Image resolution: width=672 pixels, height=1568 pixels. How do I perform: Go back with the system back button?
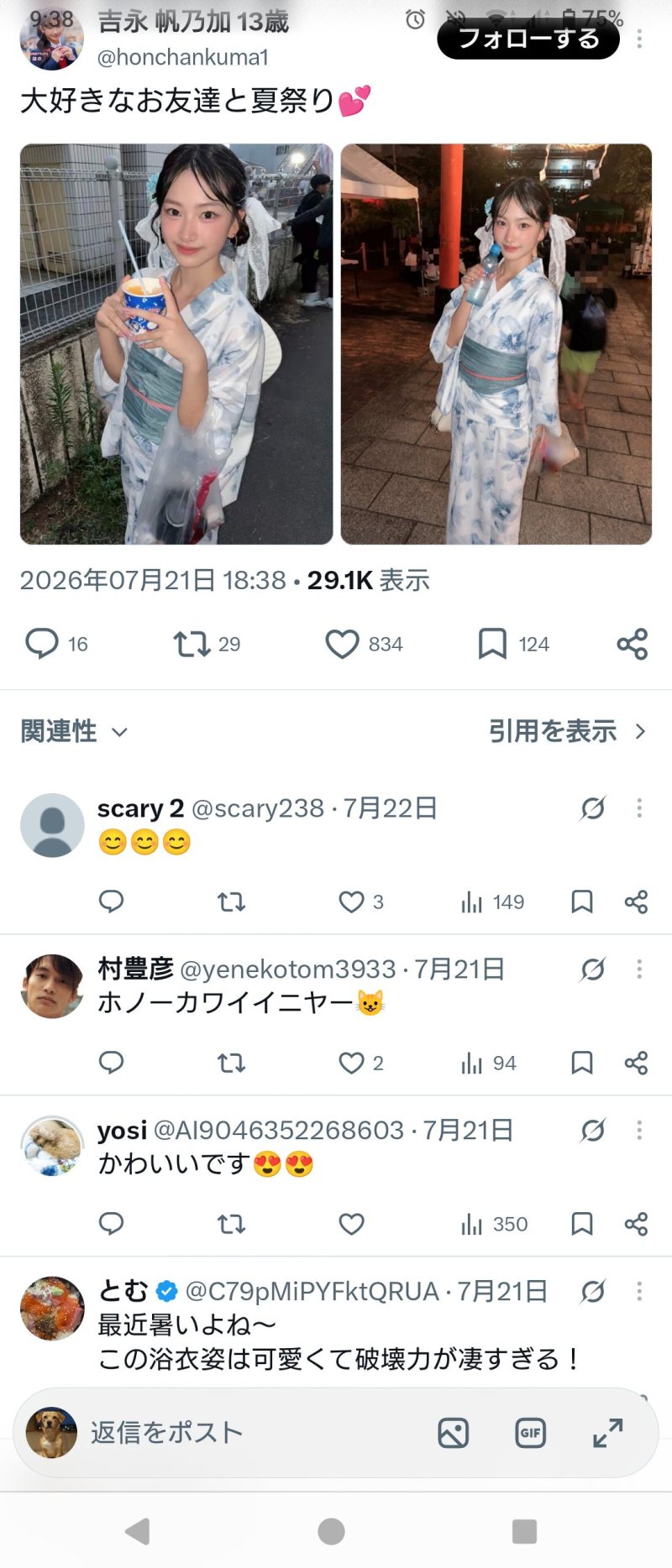tap(138, 1531)
